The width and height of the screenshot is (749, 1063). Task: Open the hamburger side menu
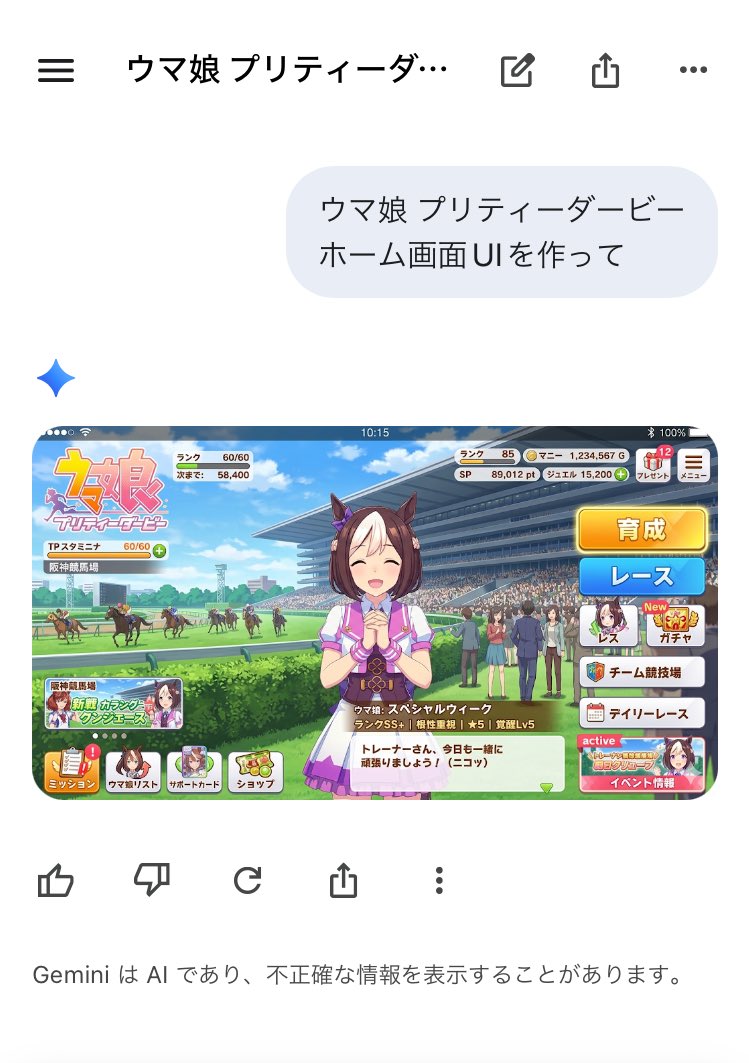[56, 70]
